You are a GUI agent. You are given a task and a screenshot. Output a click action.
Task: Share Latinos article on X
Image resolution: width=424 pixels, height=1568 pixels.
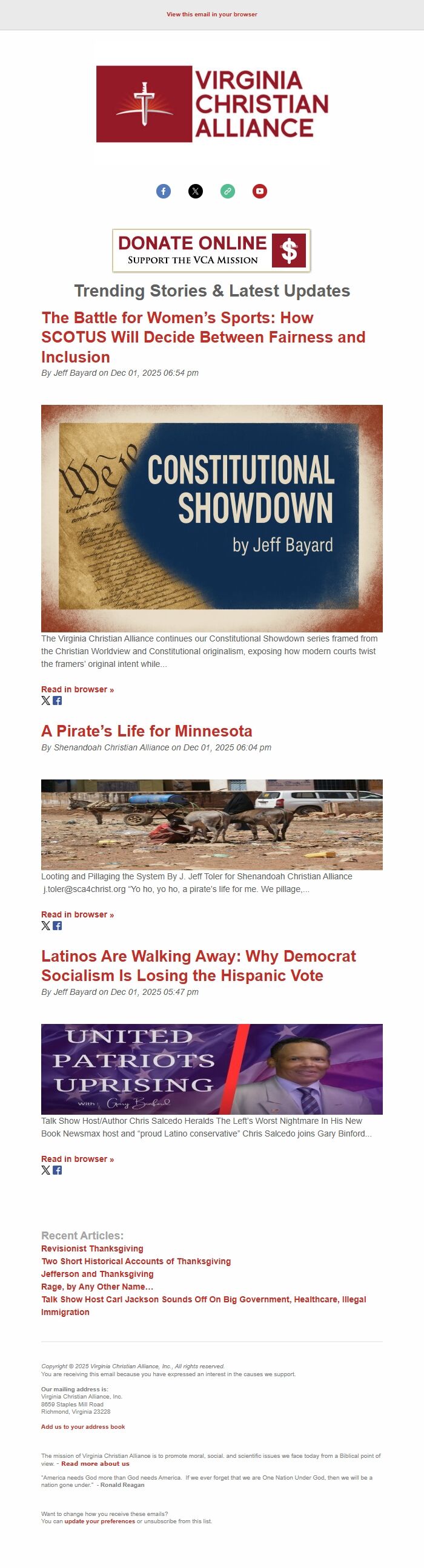(45, 1170)
